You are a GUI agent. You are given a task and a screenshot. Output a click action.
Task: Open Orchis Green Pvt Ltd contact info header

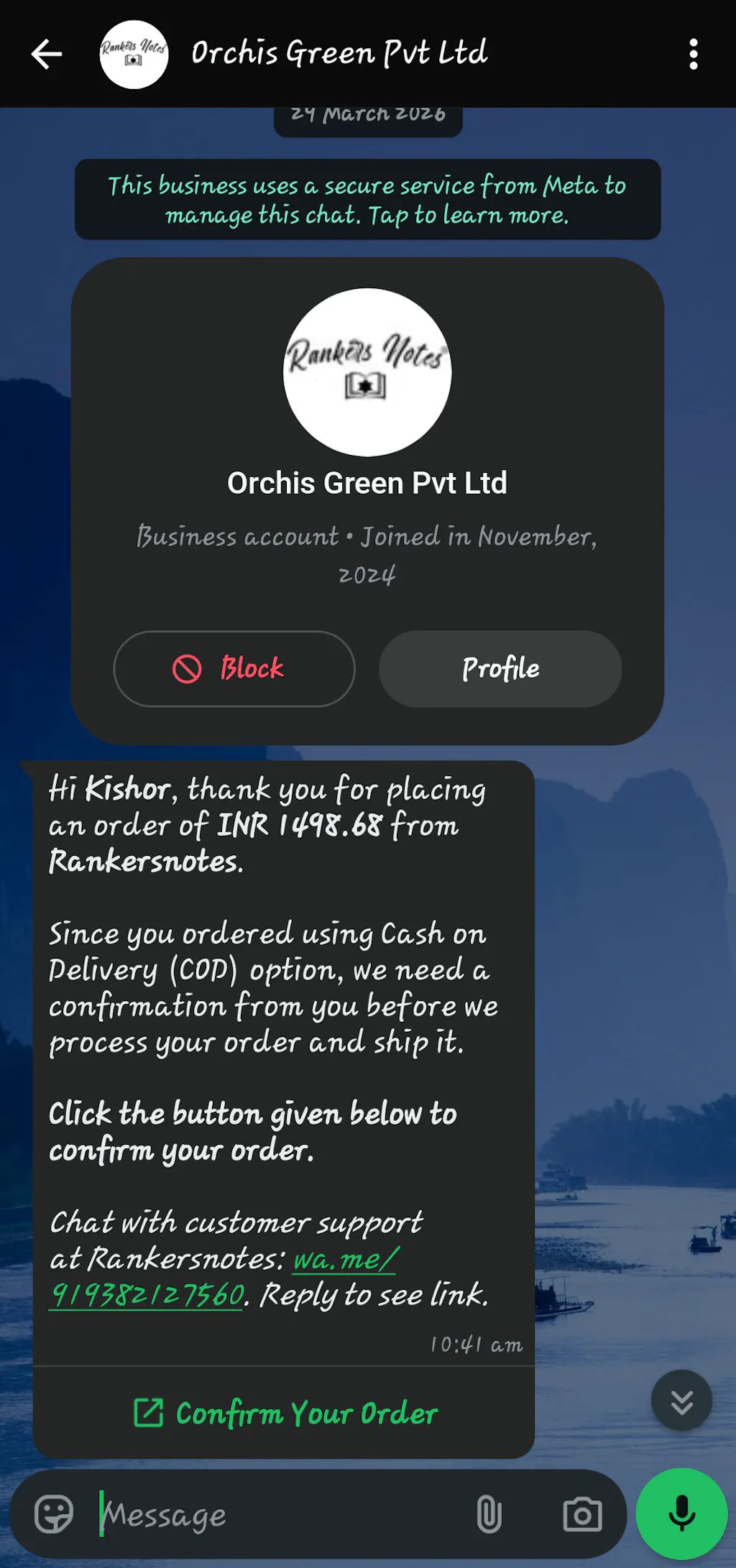[339, 54]
